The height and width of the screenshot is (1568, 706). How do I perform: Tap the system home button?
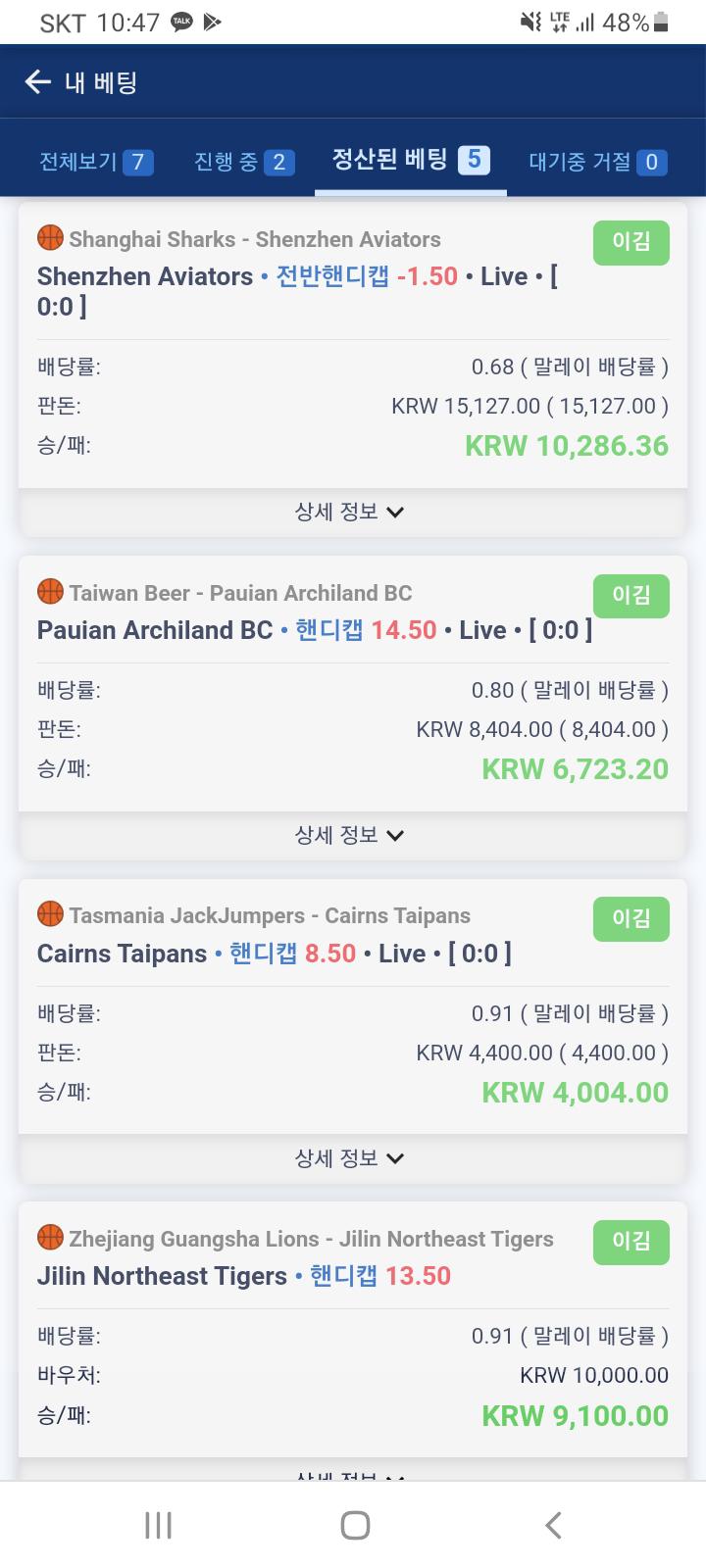click(x=355, y=1525)
